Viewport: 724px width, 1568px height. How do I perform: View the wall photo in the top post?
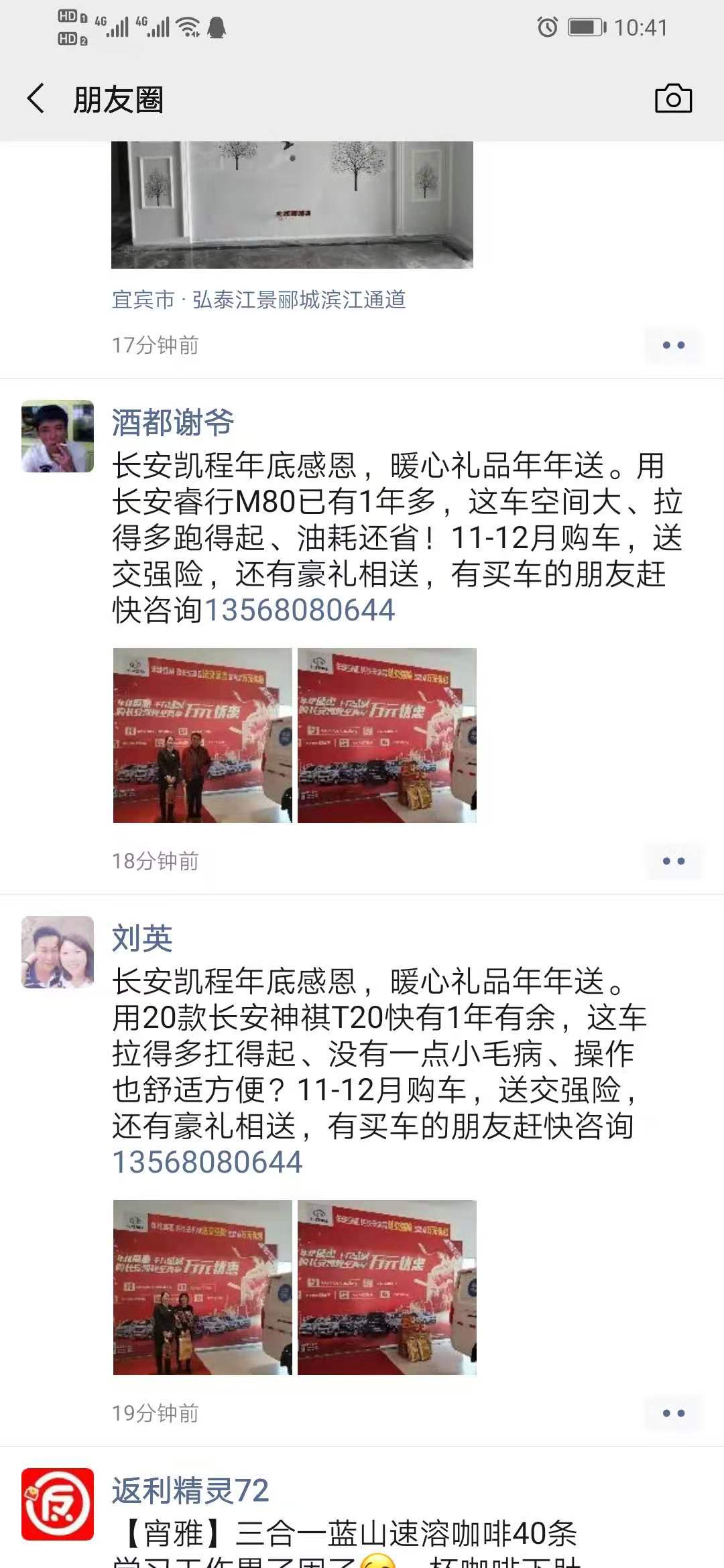(x=292, y=204)
